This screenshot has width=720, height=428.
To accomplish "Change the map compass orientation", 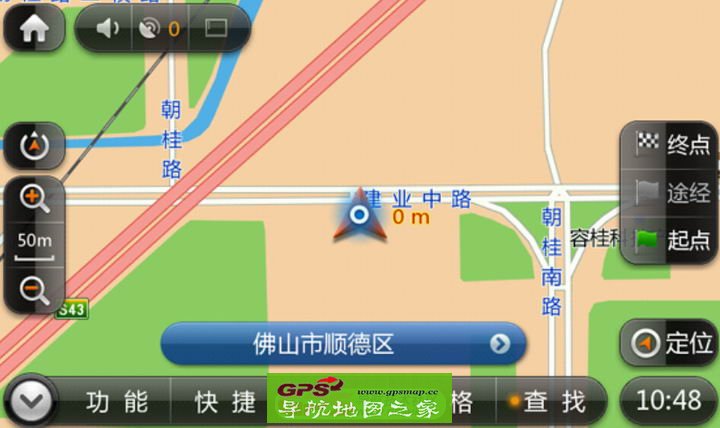I will pos(34,148).
